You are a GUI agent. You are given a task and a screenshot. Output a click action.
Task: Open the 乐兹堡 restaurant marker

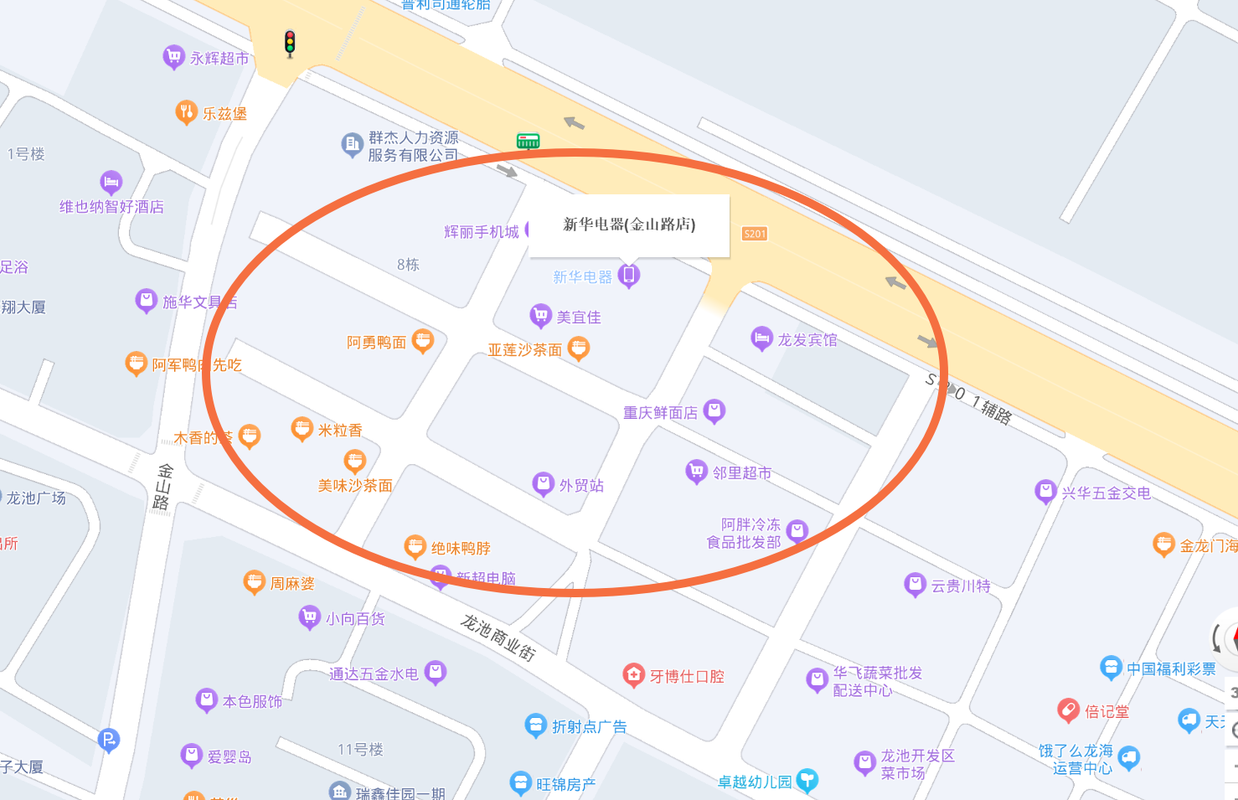(x=186, y=113)
